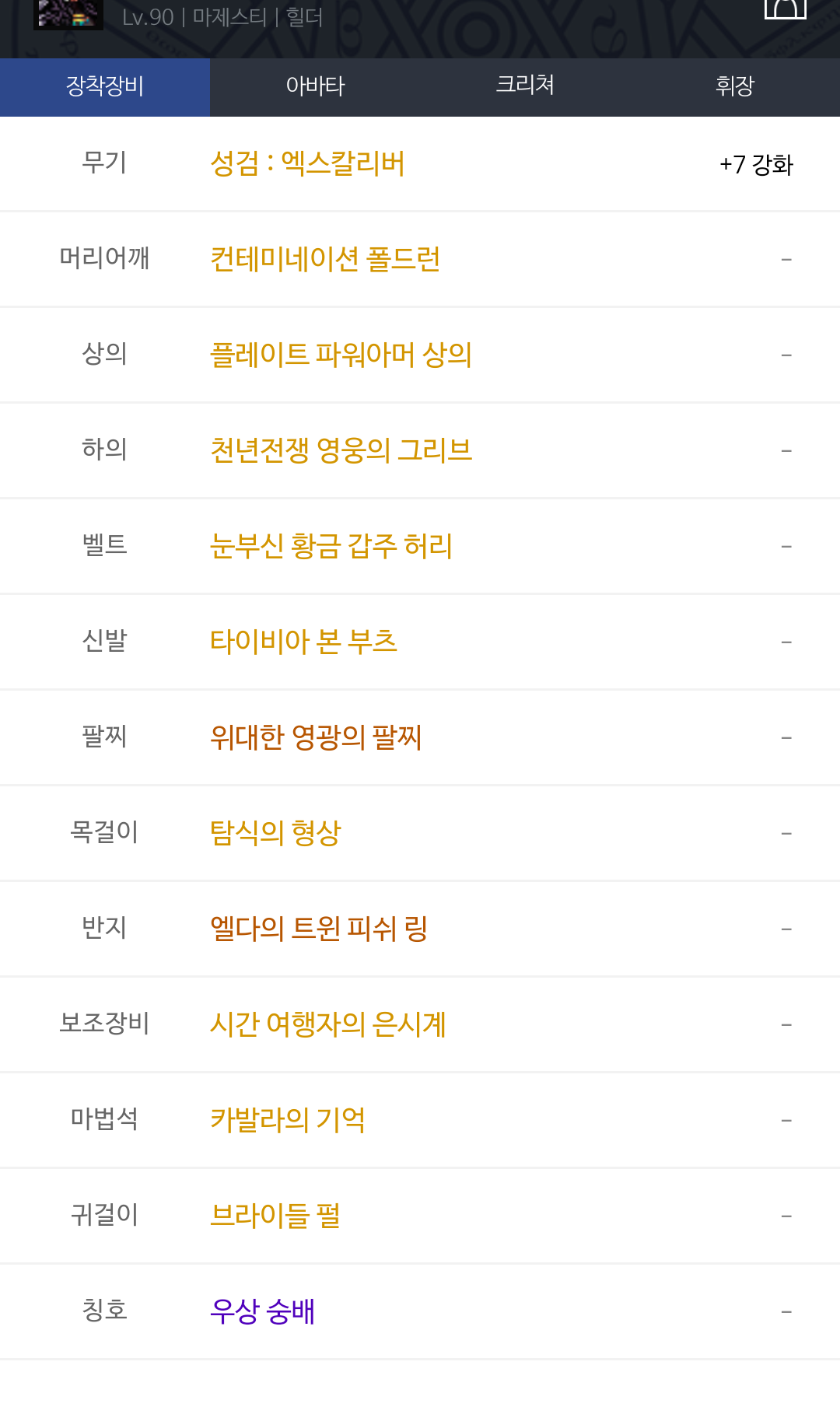
Task: View 타이비아 본 부츠 shoes item
Action: 303,642
